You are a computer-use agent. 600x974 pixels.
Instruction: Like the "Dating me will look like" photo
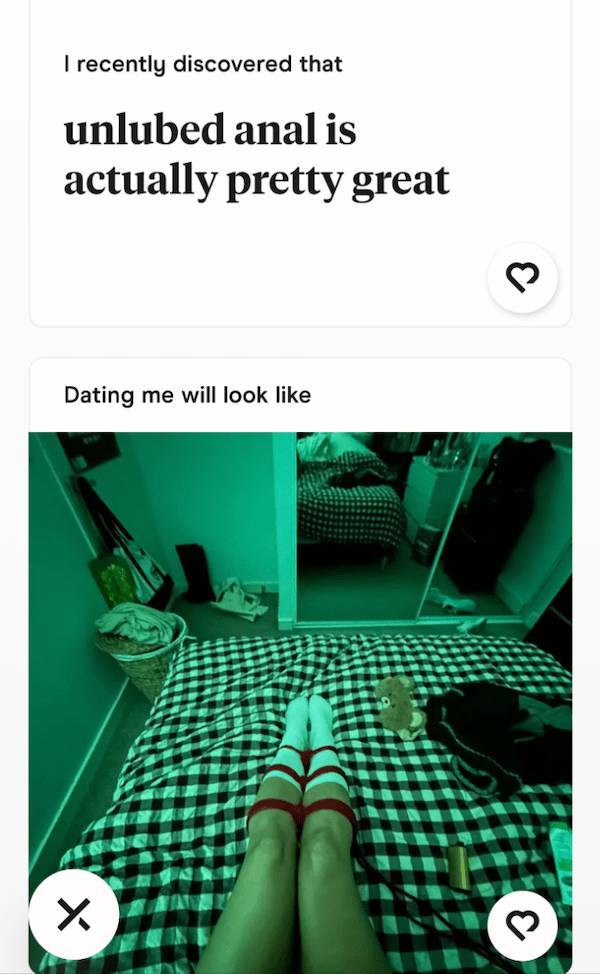[522, 924]
